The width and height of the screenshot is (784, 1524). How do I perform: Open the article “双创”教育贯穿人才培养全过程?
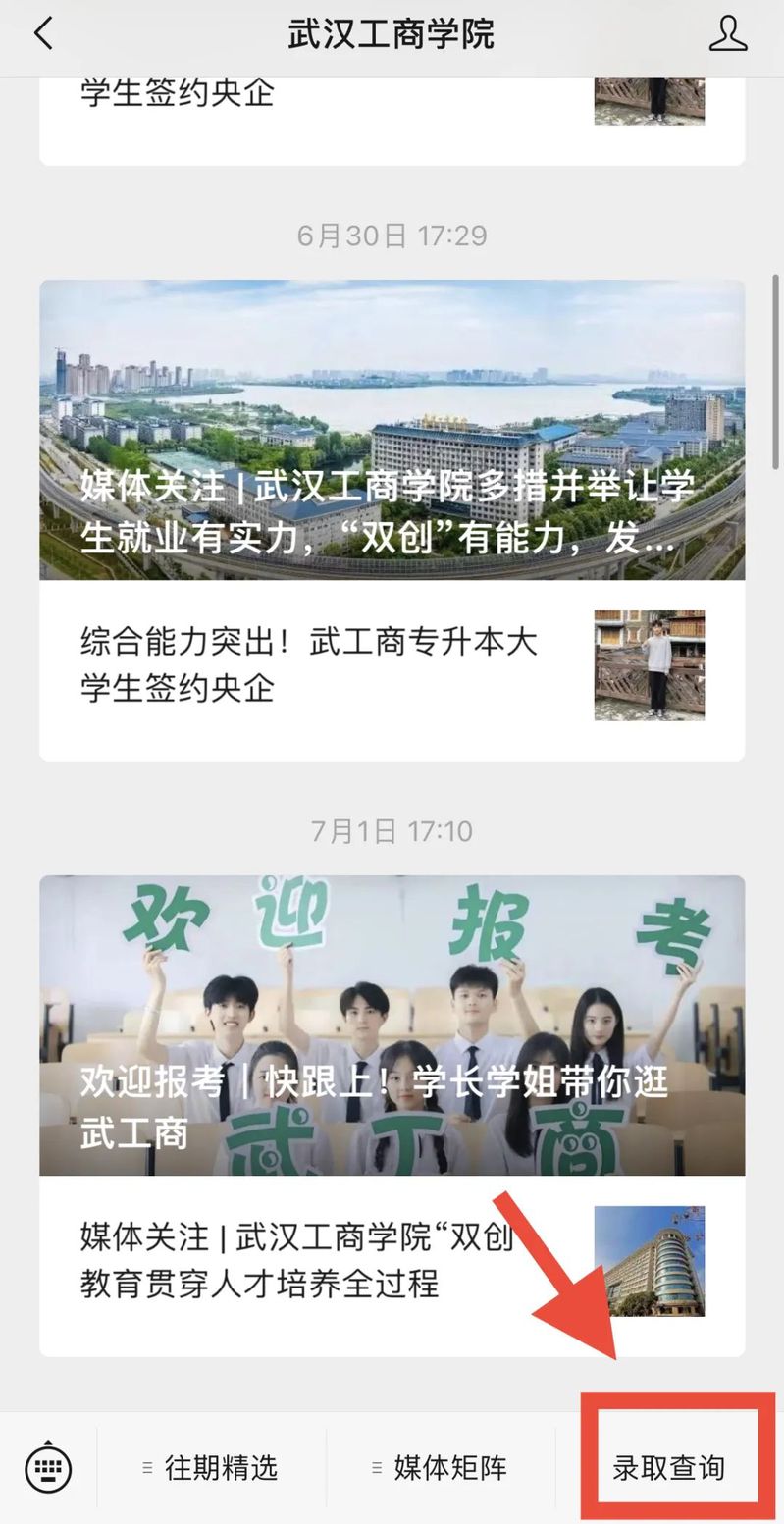[392, 1260]
